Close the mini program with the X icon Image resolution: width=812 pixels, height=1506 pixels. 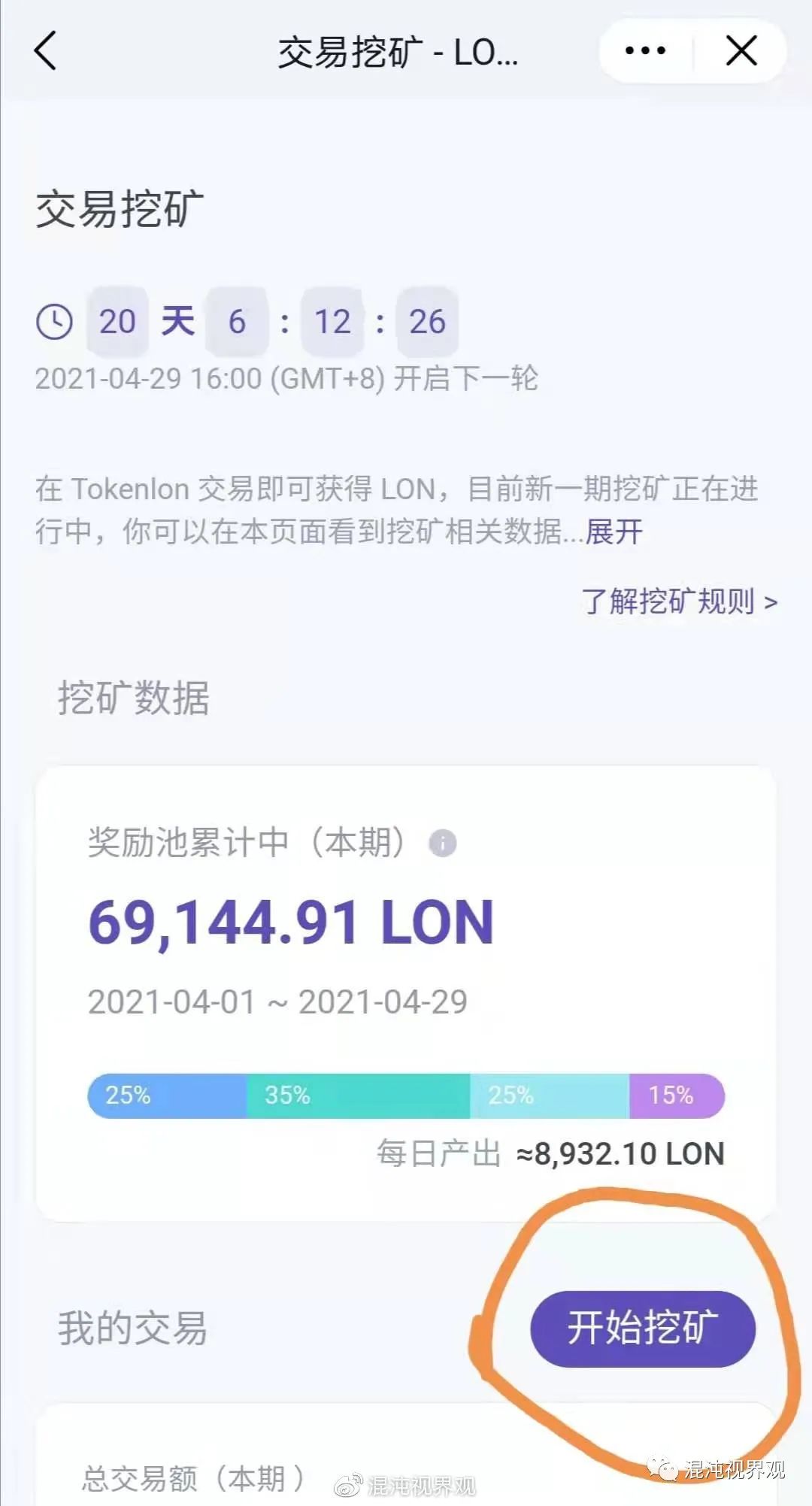741,51
